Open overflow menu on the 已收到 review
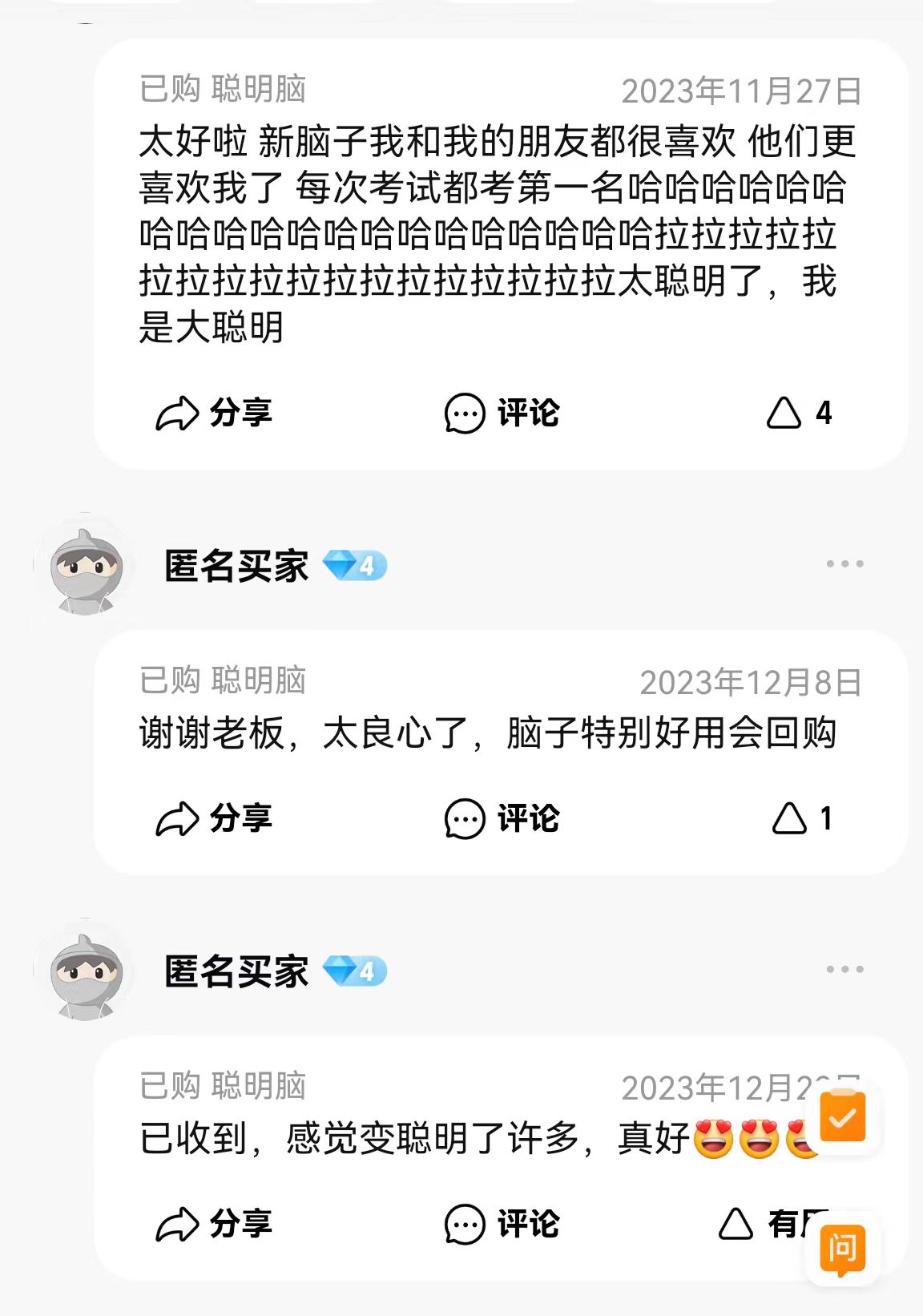This screenshot has width=923, height=1316. pos(844,970)
